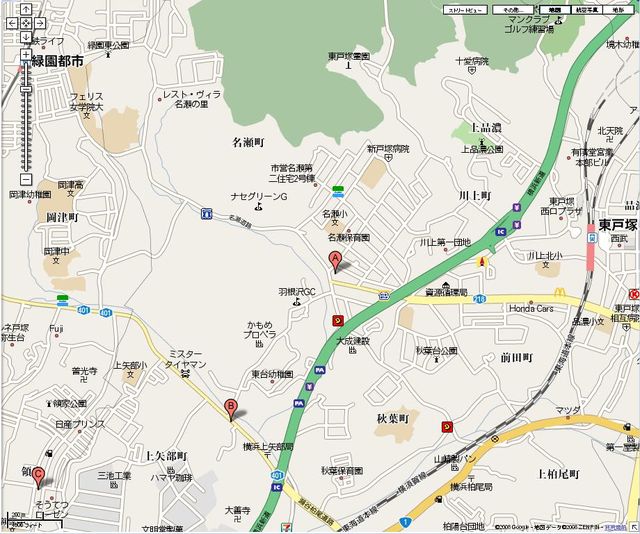Pan the map left with the arrow
The width and height of the screenshot is (640, 534).
pyautogui.click(x=12, y=22)
